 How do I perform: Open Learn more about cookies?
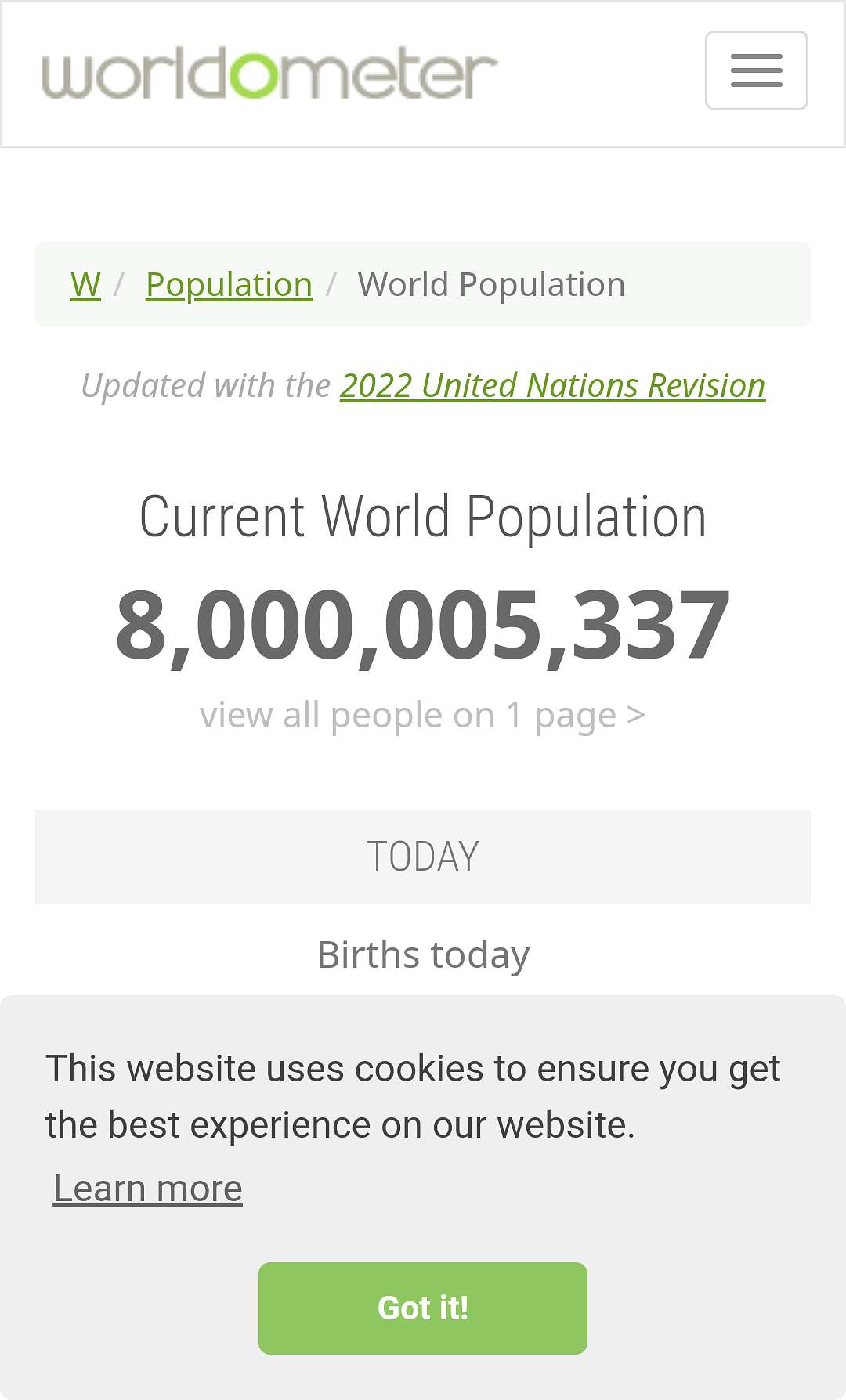pos(148,1189)
